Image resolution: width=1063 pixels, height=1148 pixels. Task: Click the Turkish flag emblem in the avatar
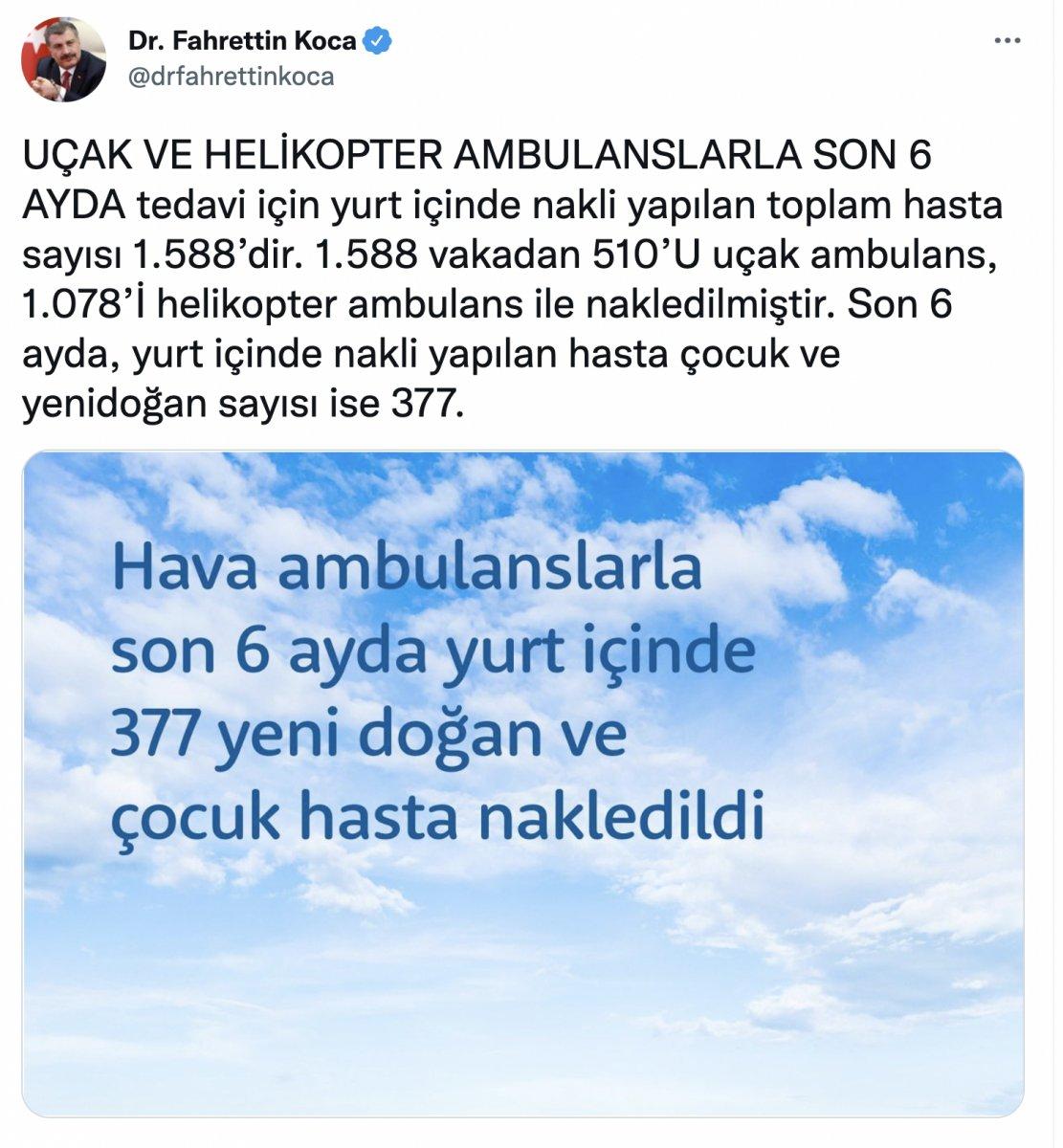33,50
